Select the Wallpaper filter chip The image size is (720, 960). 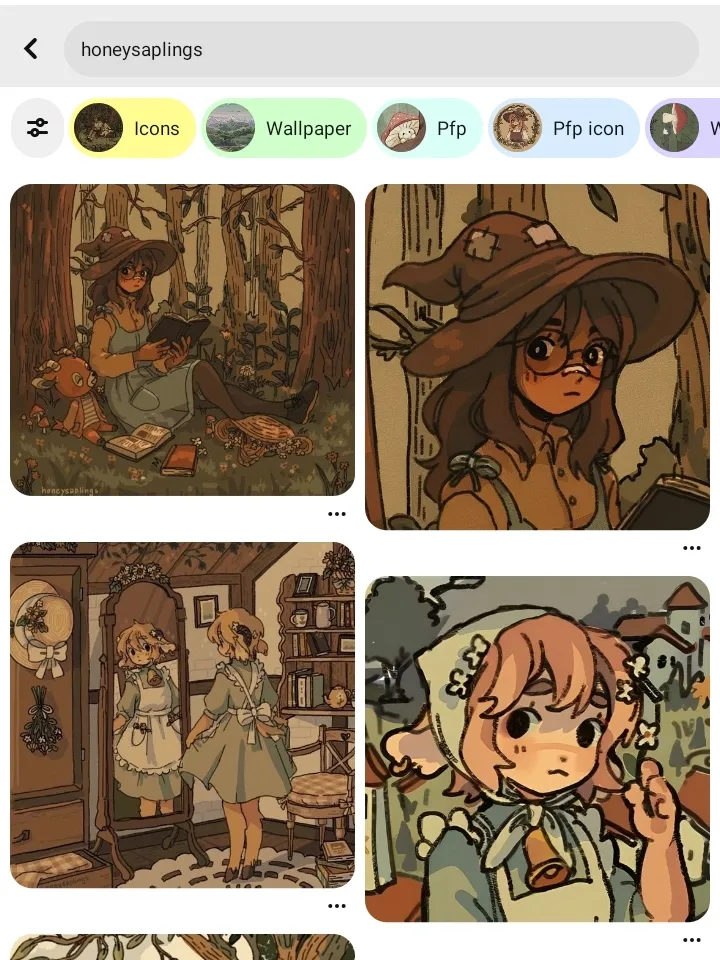click(284, 128)
